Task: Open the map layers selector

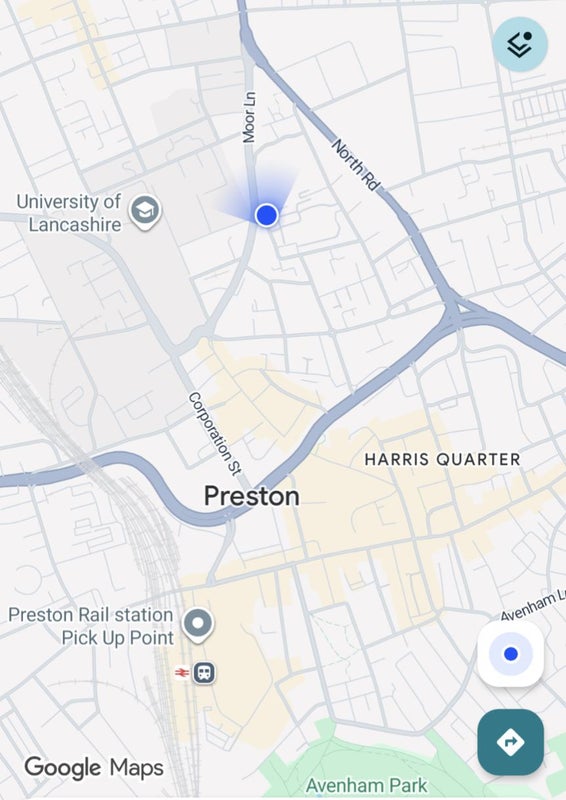Action: point(520,44)
